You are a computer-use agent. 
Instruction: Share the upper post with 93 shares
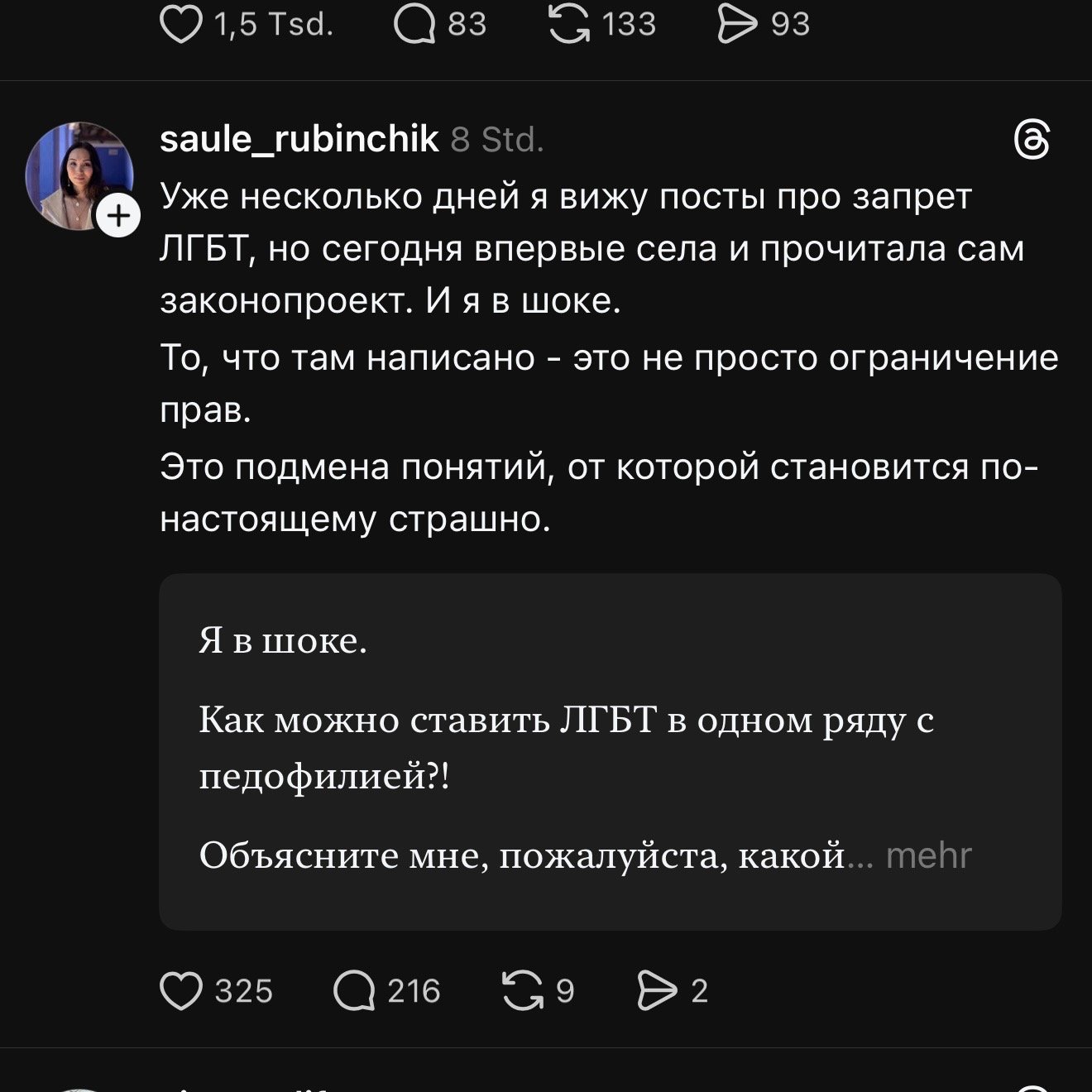pyautogui.click(x=737, y=24)
